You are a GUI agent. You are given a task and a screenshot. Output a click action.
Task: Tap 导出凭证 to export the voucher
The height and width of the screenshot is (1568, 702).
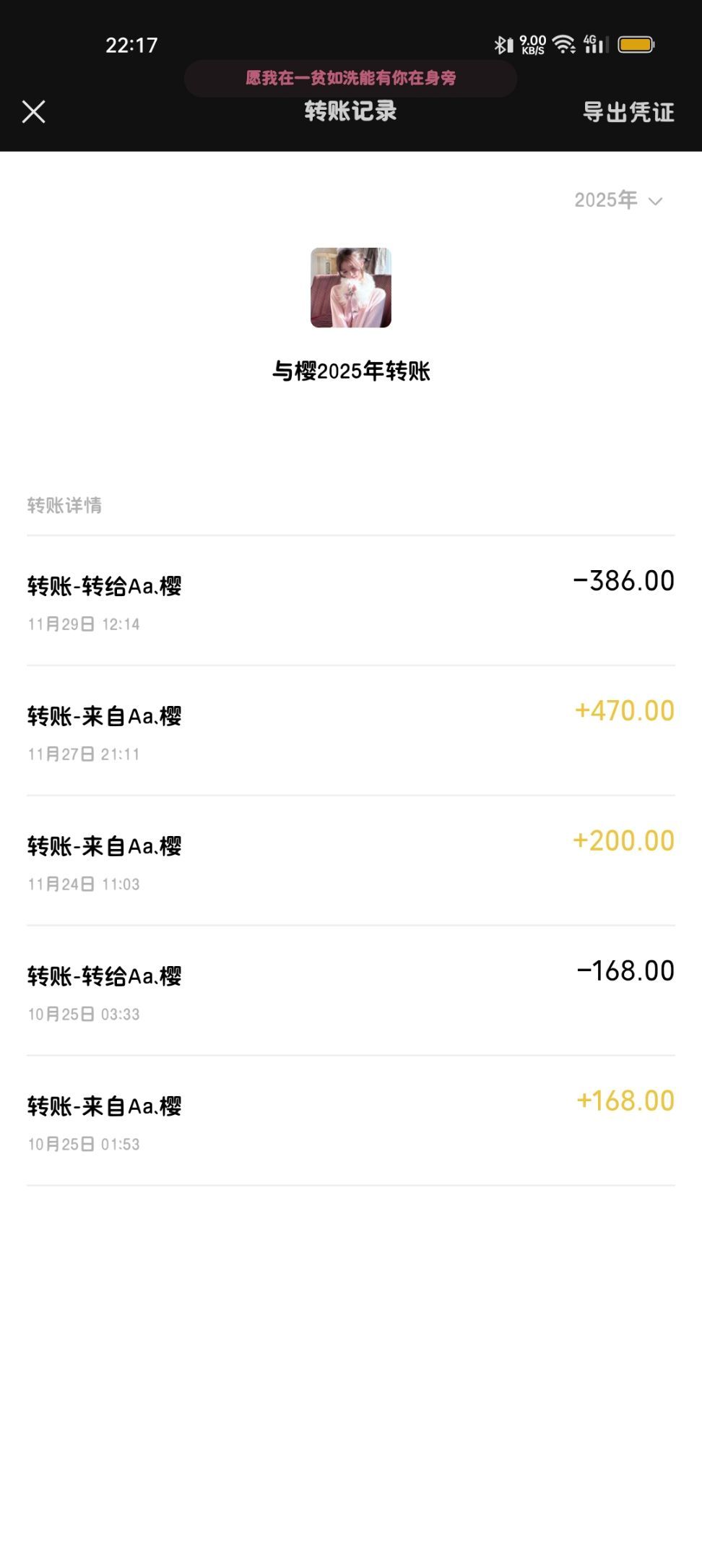coord(628,112)
